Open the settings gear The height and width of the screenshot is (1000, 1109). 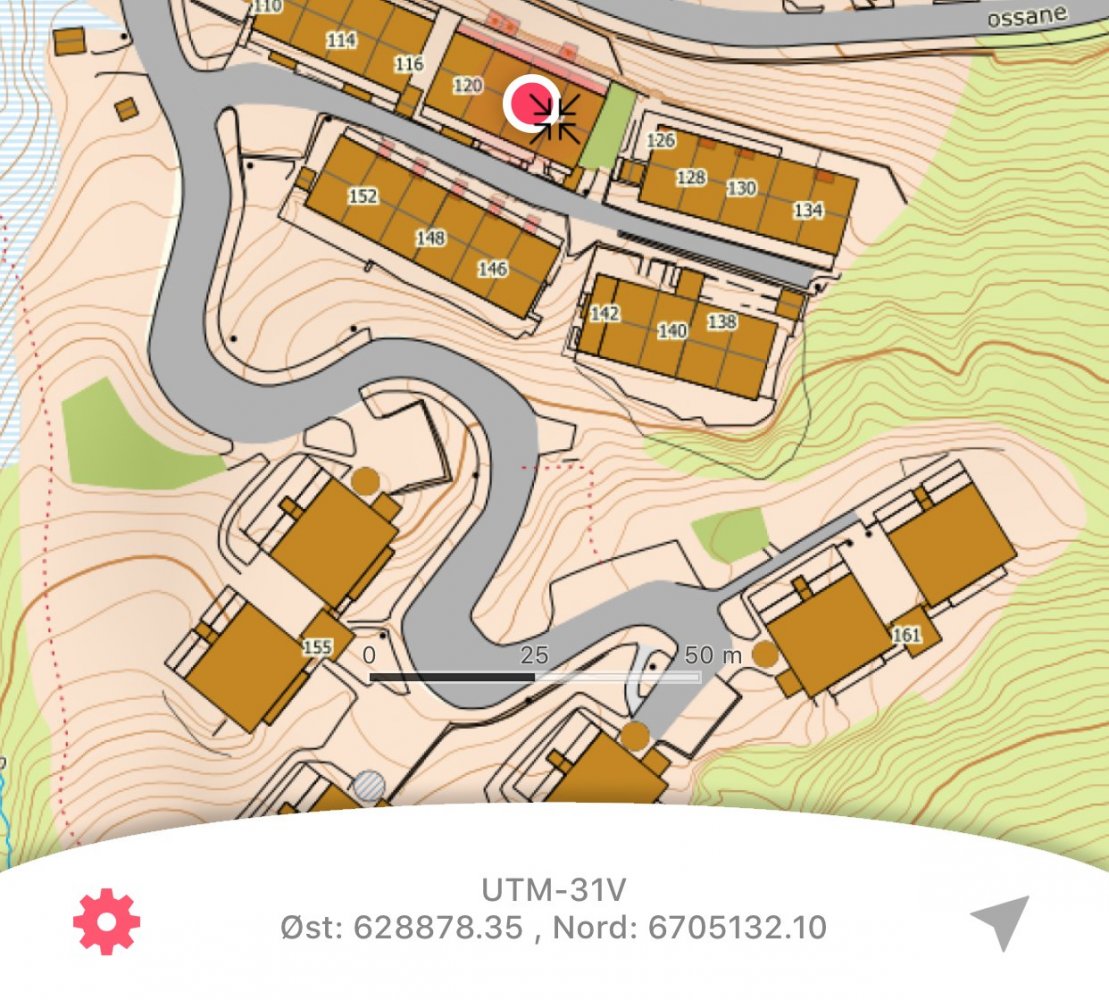click(x=107, y=920)
